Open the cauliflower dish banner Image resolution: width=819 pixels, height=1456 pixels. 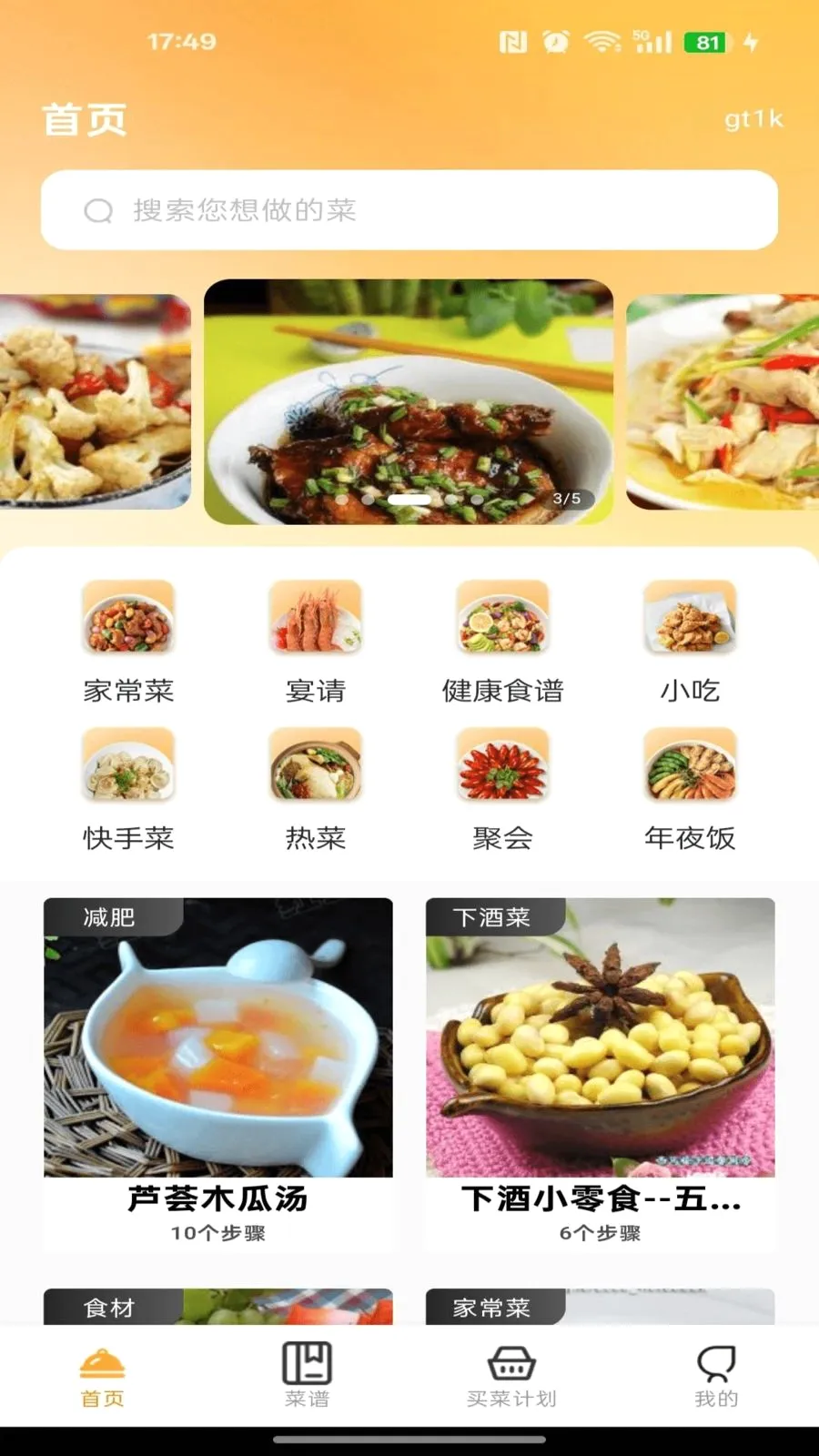click(96, 401)
